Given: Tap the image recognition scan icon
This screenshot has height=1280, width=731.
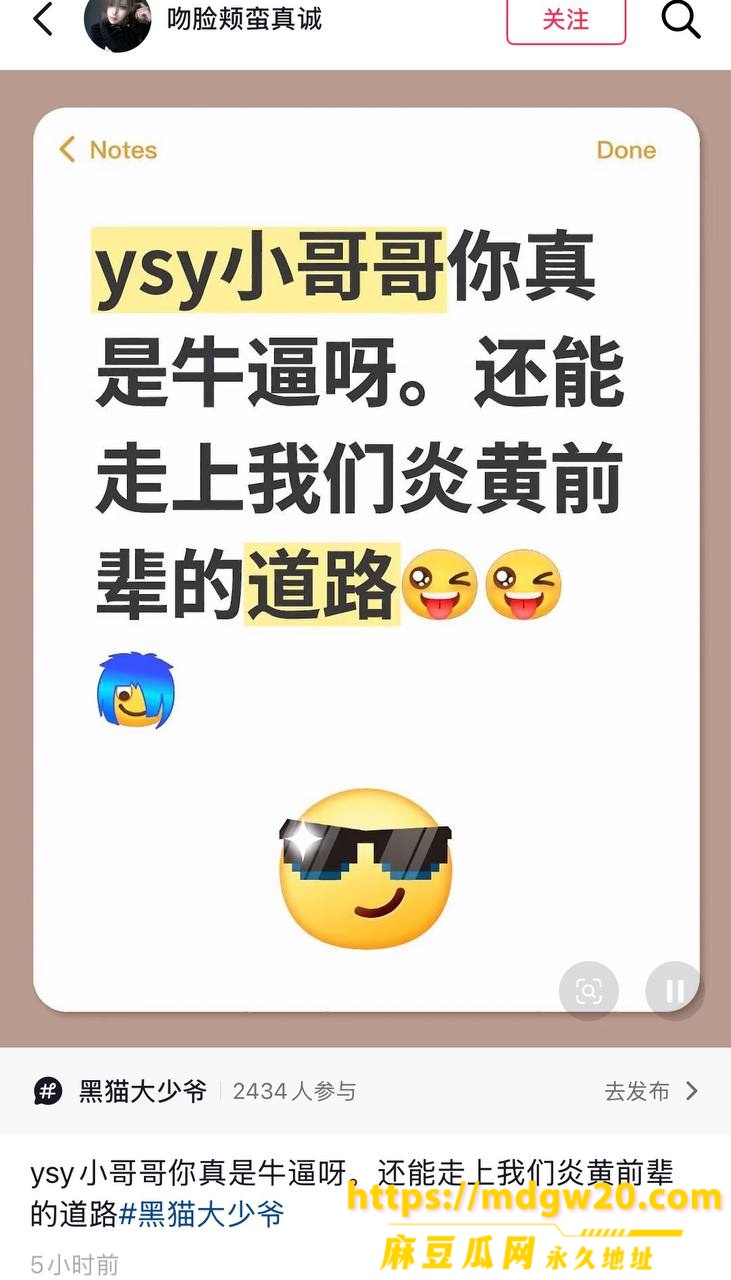Looking at the screenshot, I should [589, 991].
